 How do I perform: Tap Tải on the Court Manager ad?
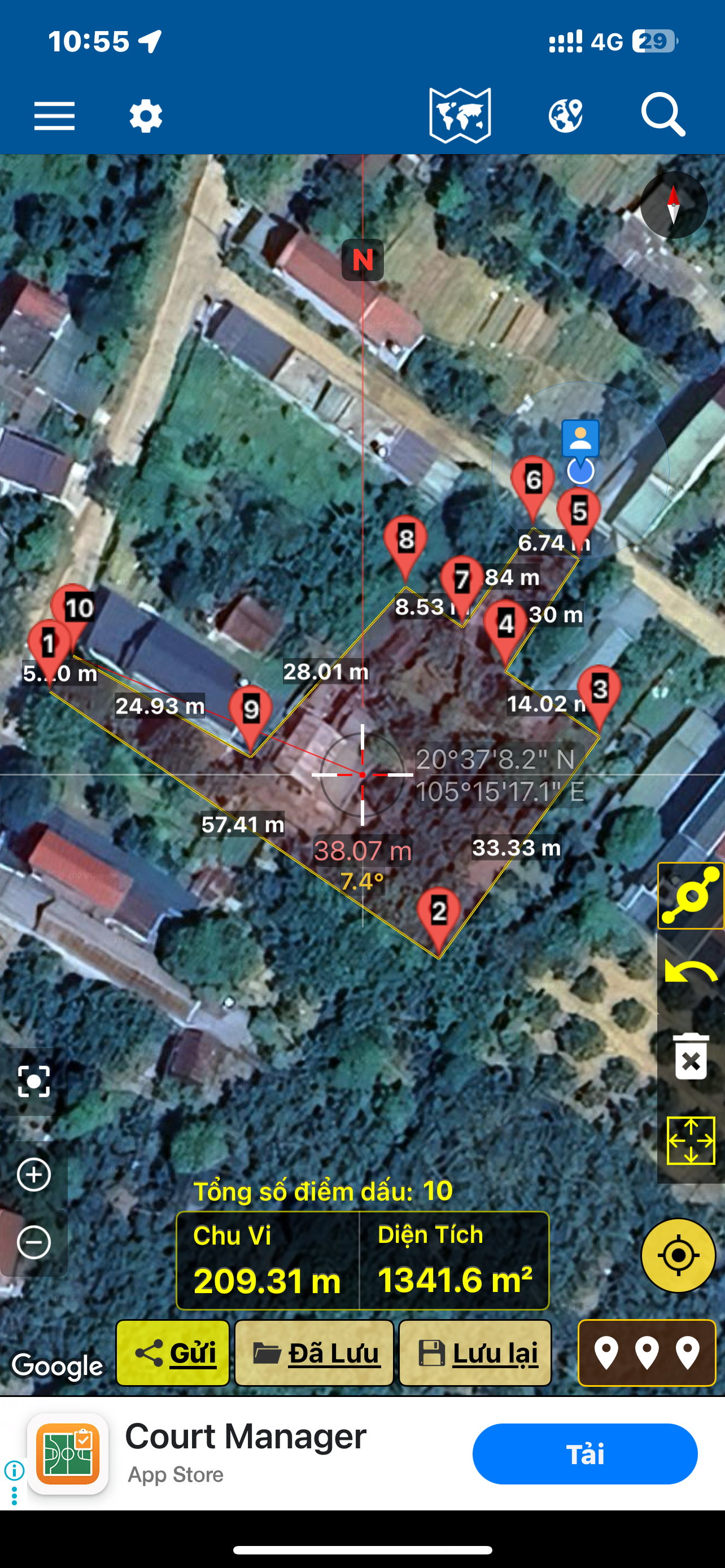coord(585,1454)
